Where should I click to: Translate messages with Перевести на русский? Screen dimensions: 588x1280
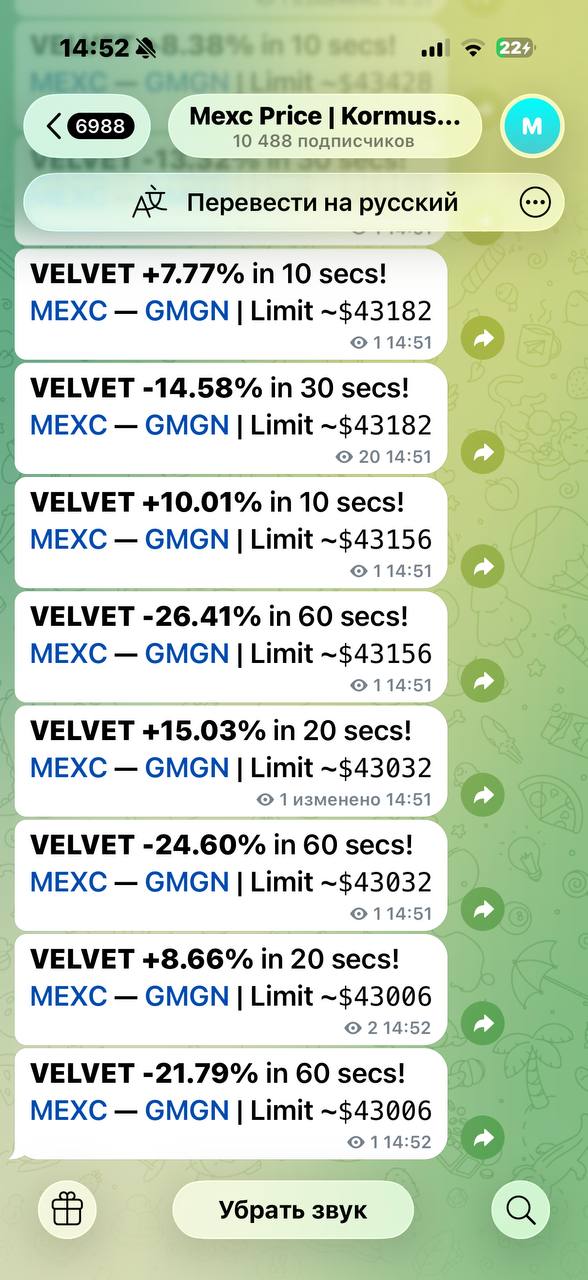298,203
